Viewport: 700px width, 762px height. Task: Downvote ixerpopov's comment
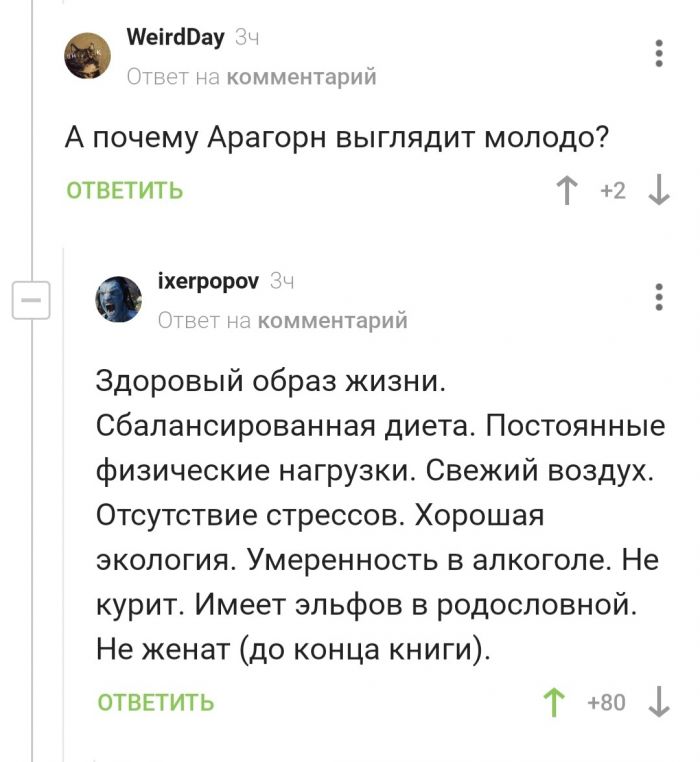pos(659,702)
